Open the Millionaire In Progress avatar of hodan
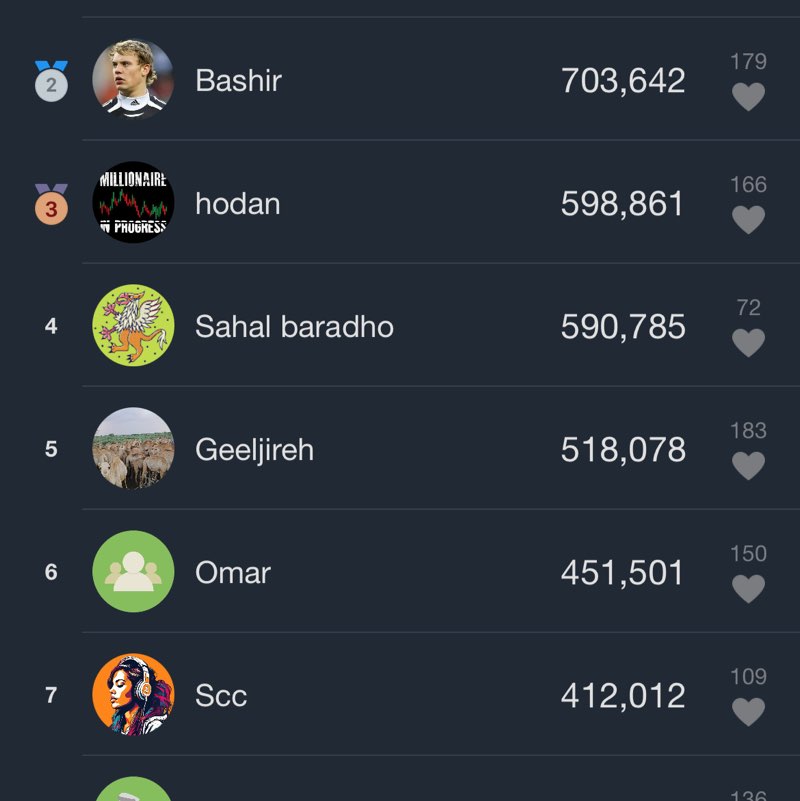This screenshot has width=800, height=801. [132, 203]
